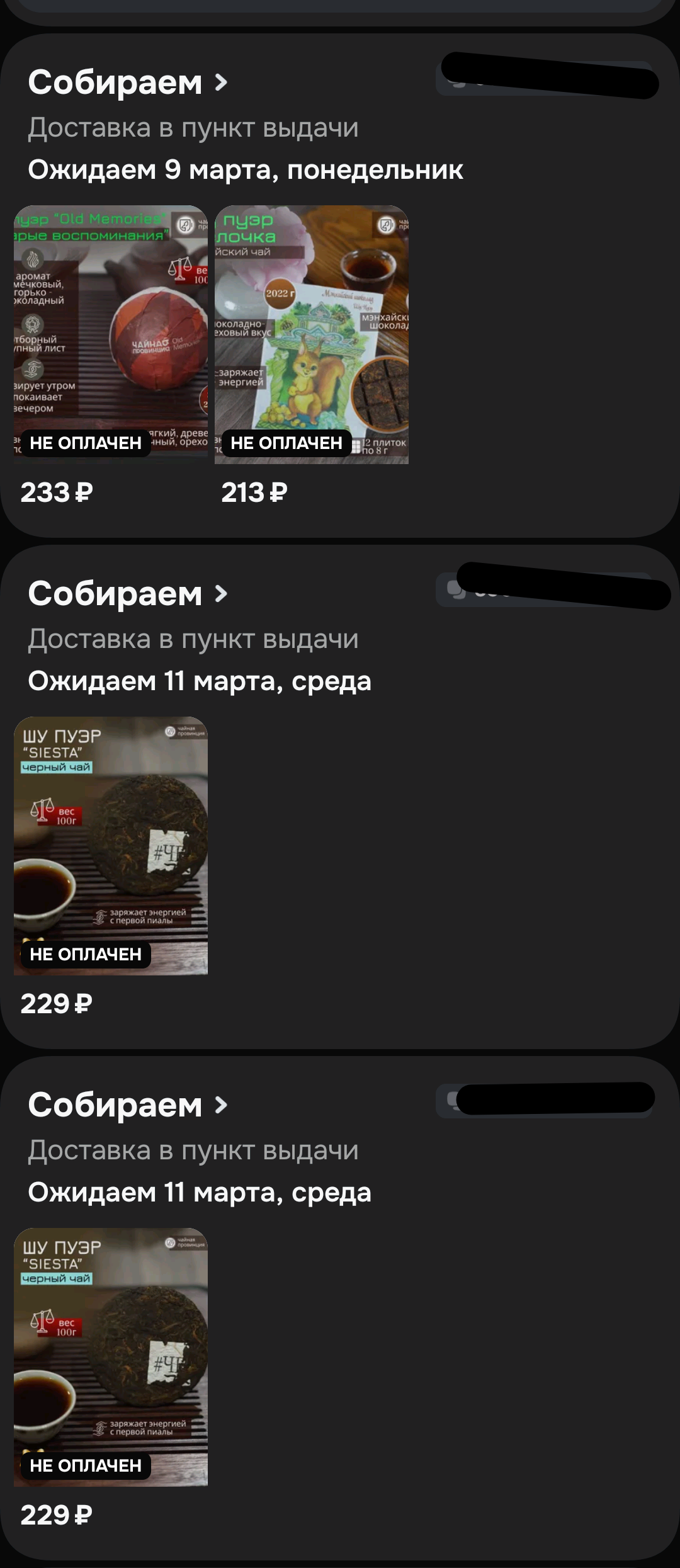Open the 'Собираем' order expected 9 марта

(x=127, y=82)
